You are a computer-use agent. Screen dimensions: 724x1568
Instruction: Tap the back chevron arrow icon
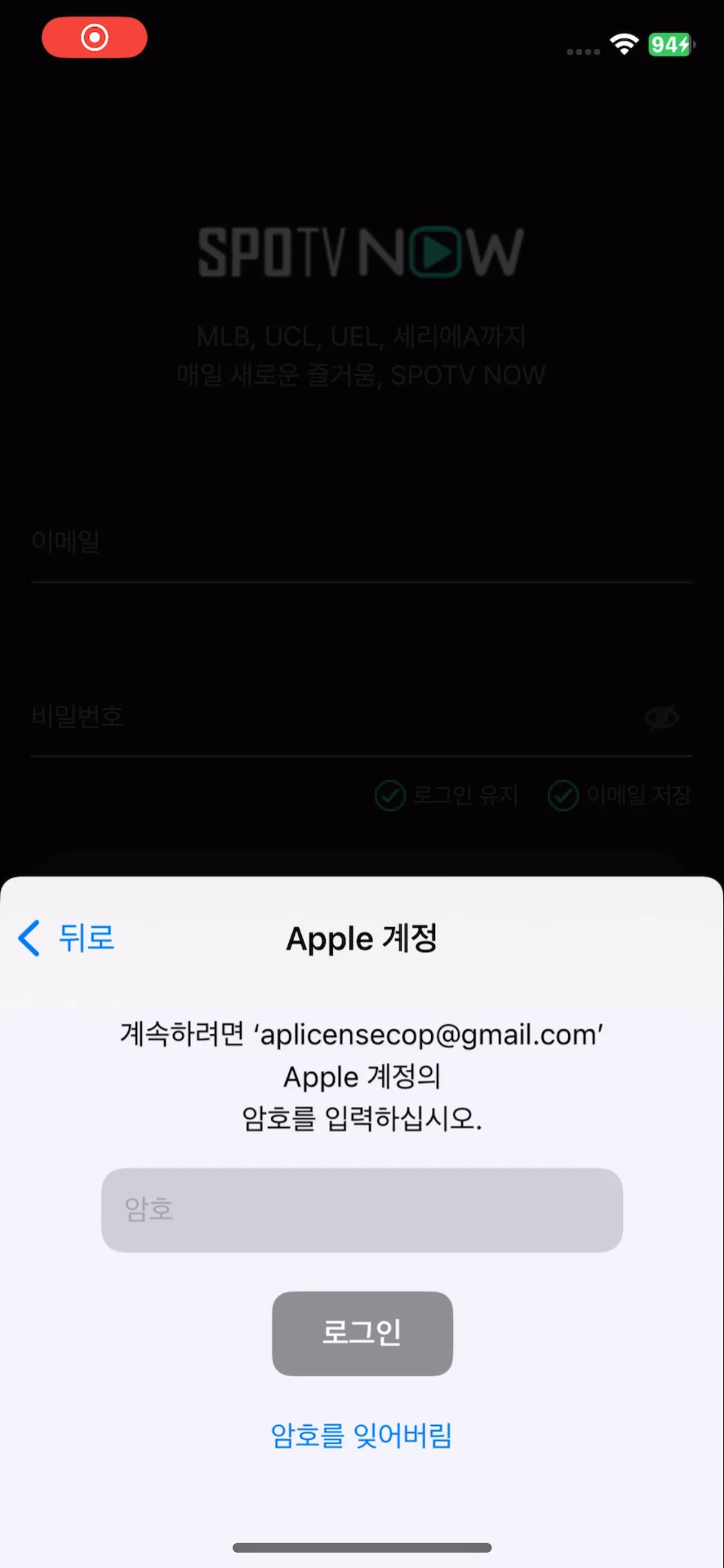click(x=28, y=938)
